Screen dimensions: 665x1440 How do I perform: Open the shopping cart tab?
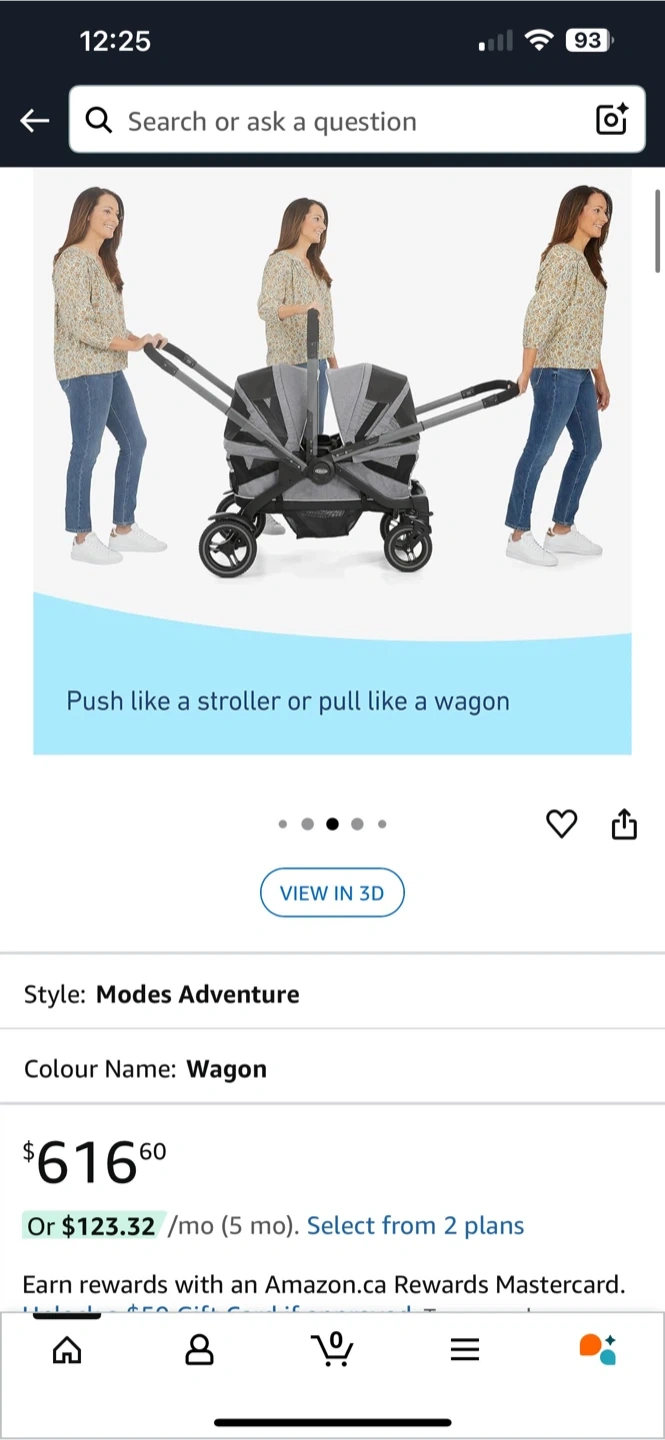332,1349
